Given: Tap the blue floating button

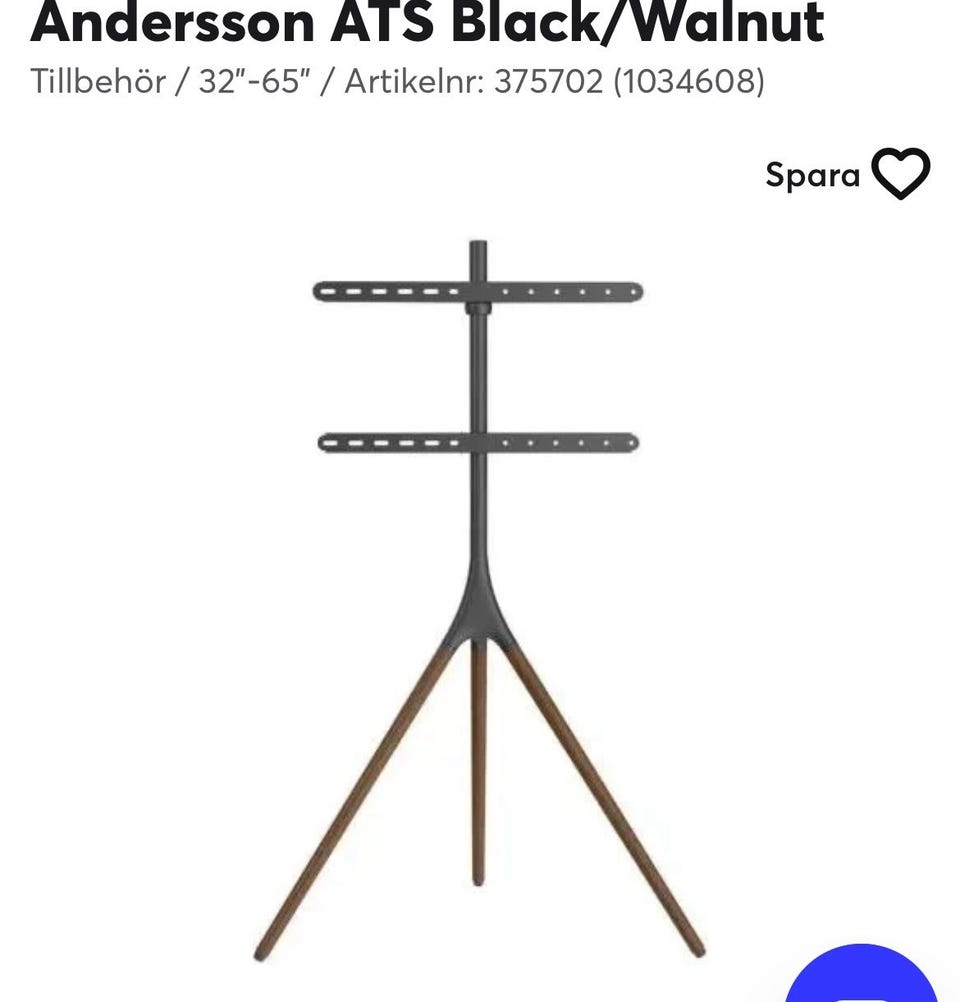Looking at the screenshot, I should click(862, 976).
